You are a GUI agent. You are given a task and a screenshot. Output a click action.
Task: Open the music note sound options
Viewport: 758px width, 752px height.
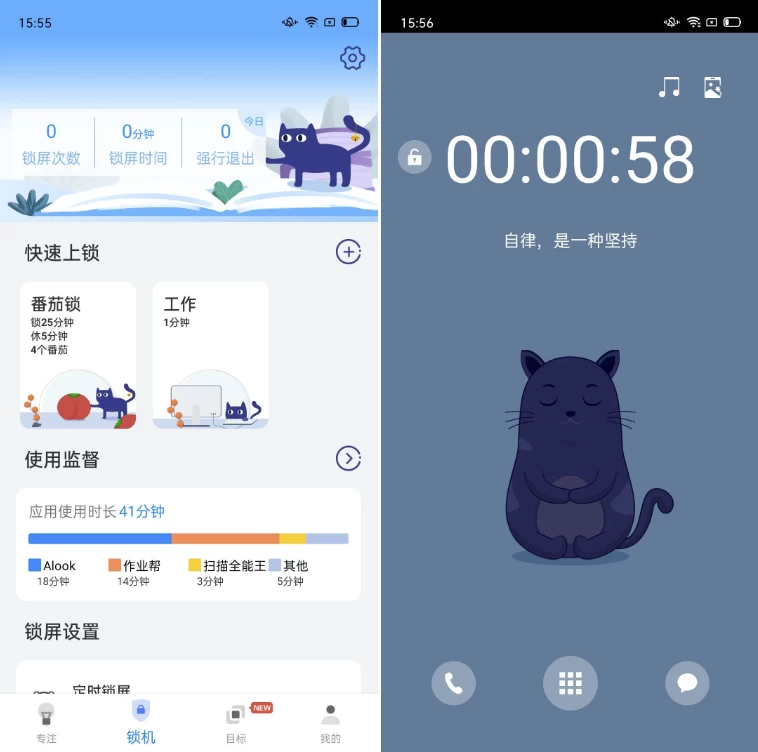[x=669, y=87]
